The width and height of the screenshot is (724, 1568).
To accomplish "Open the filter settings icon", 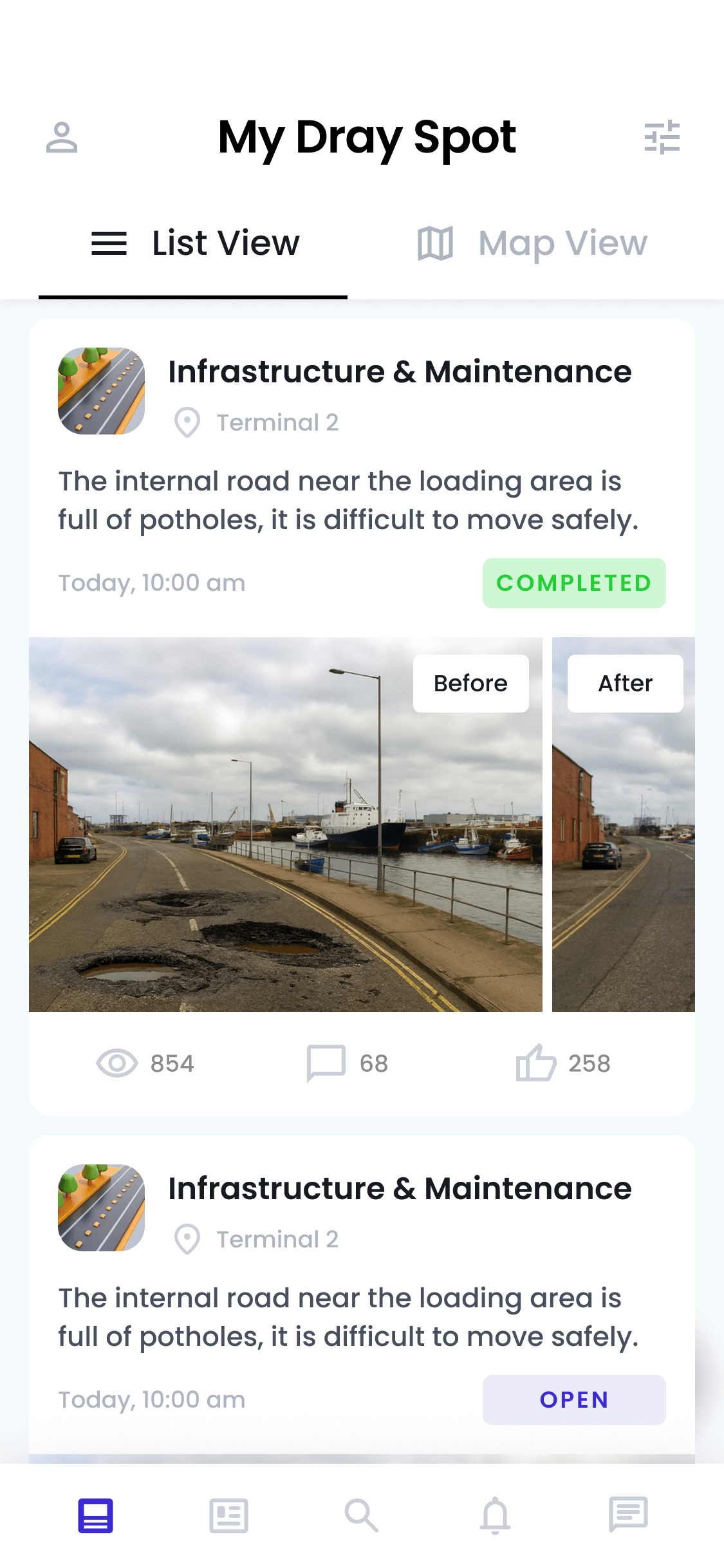I will click(x=662, y=137).
